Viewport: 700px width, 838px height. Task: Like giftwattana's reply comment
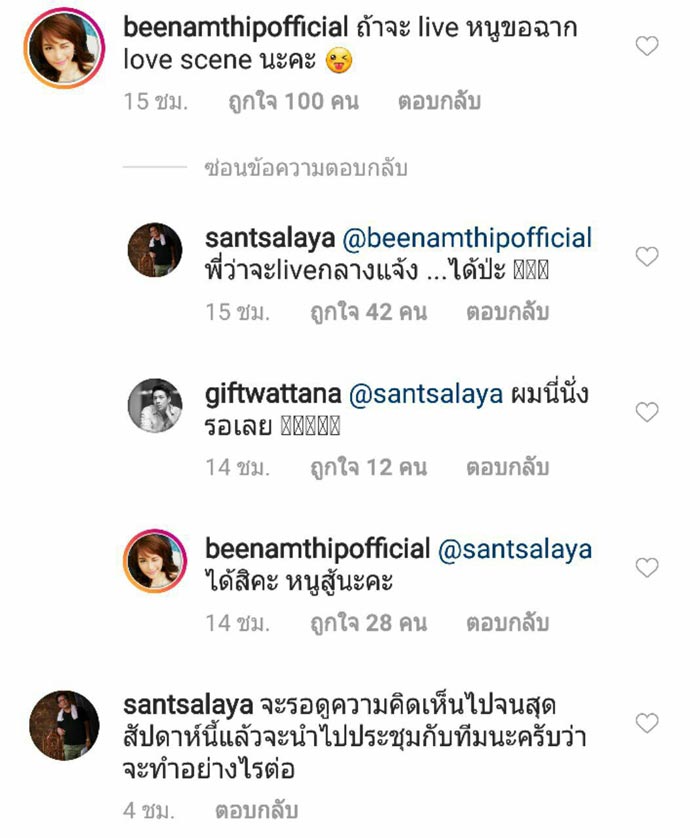pos(647,412)
